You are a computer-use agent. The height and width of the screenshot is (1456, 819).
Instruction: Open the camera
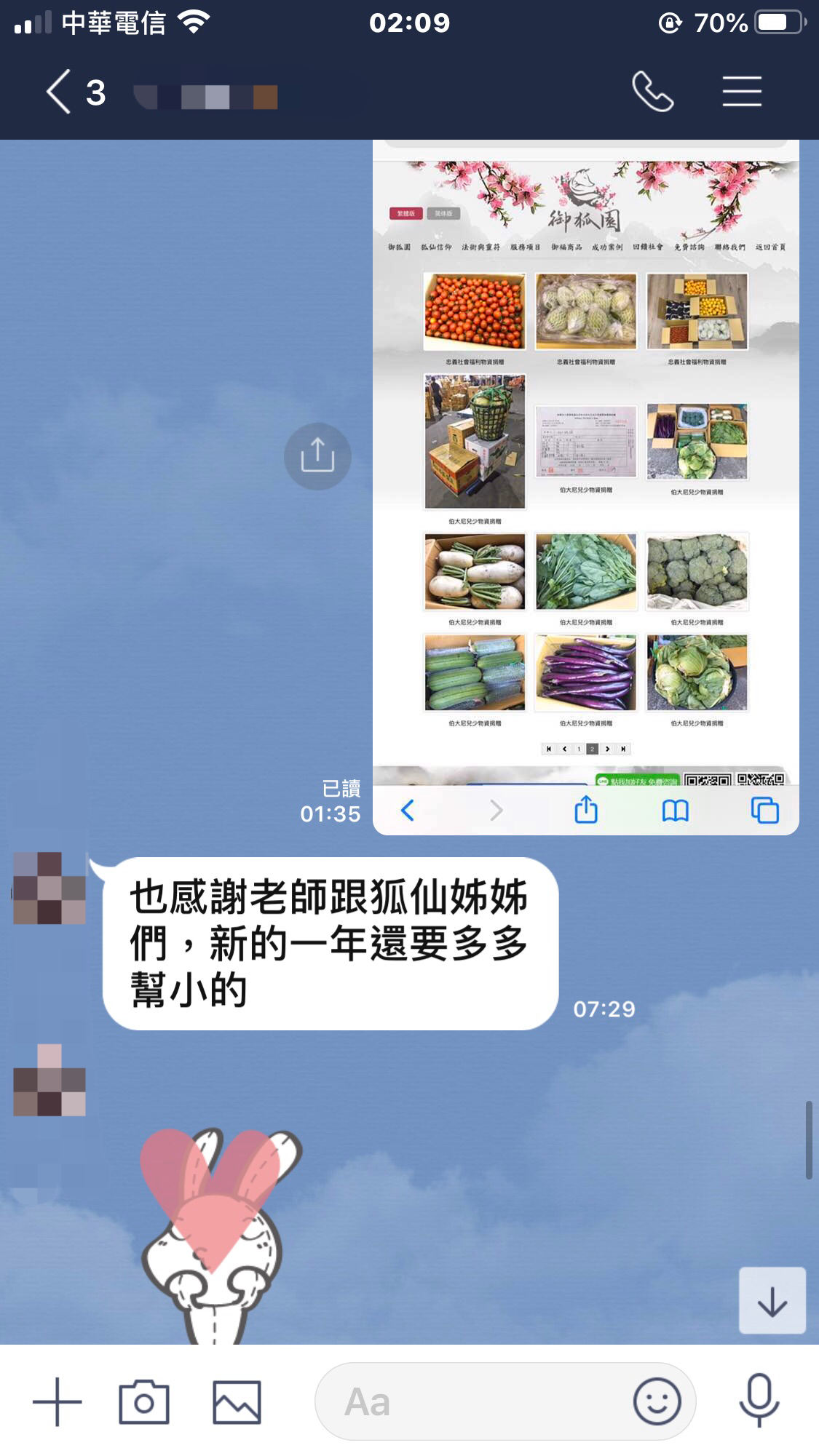144,1401
